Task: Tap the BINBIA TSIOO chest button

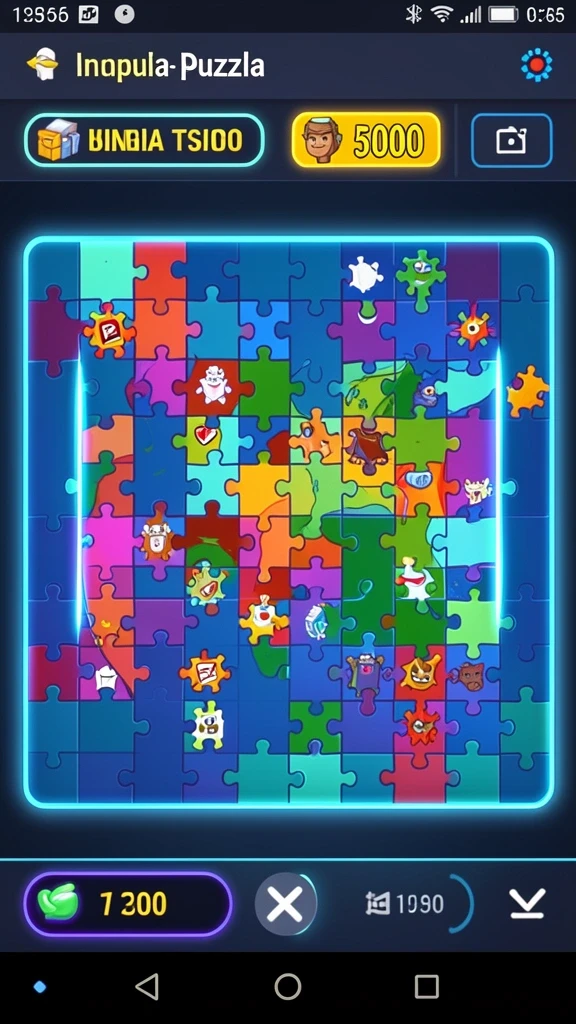Action: click(144, 140)
